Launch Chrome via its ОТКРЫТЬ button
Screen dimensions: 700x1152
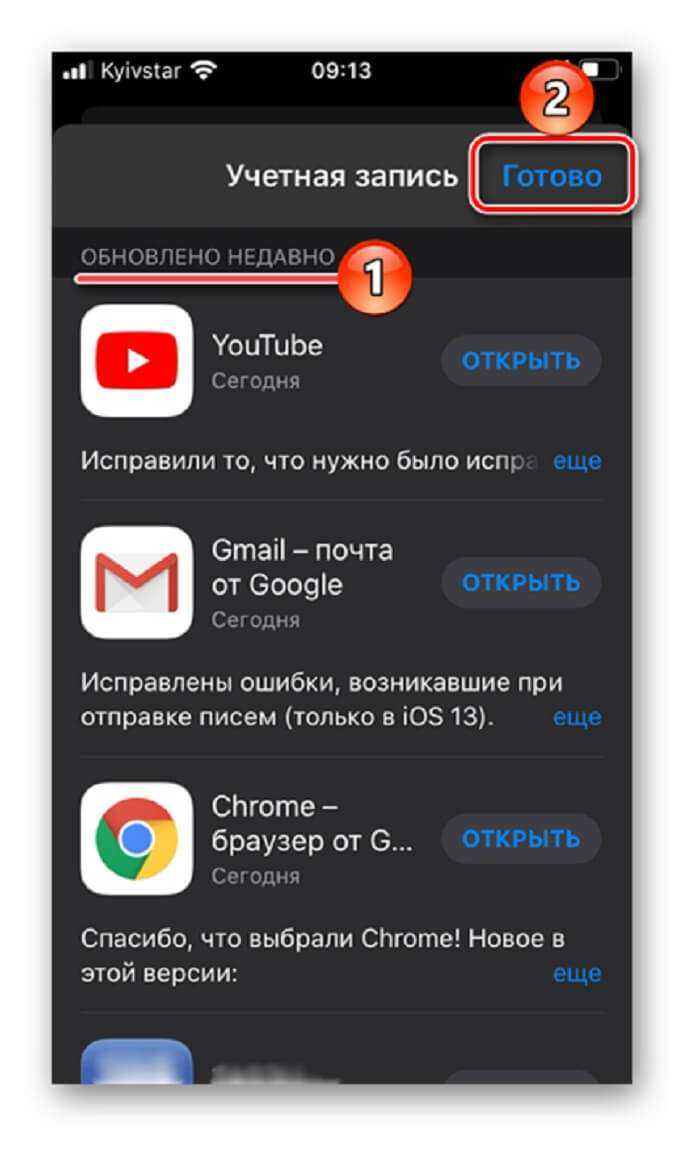pyautogui.click(x=520, y=839)
